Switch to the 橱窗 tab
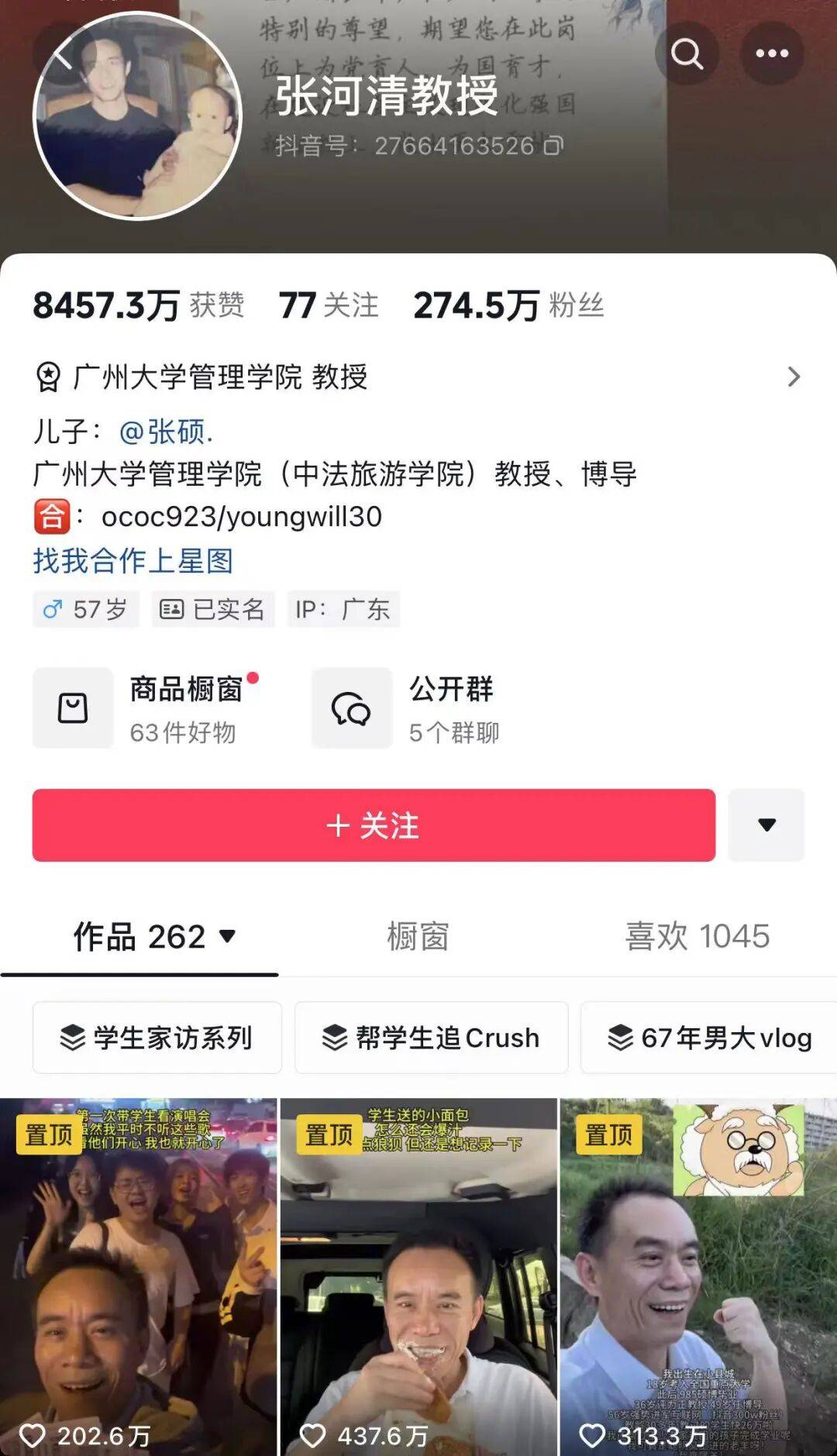Viewport: 837px width, 1456px height. [x=418, y=937]
